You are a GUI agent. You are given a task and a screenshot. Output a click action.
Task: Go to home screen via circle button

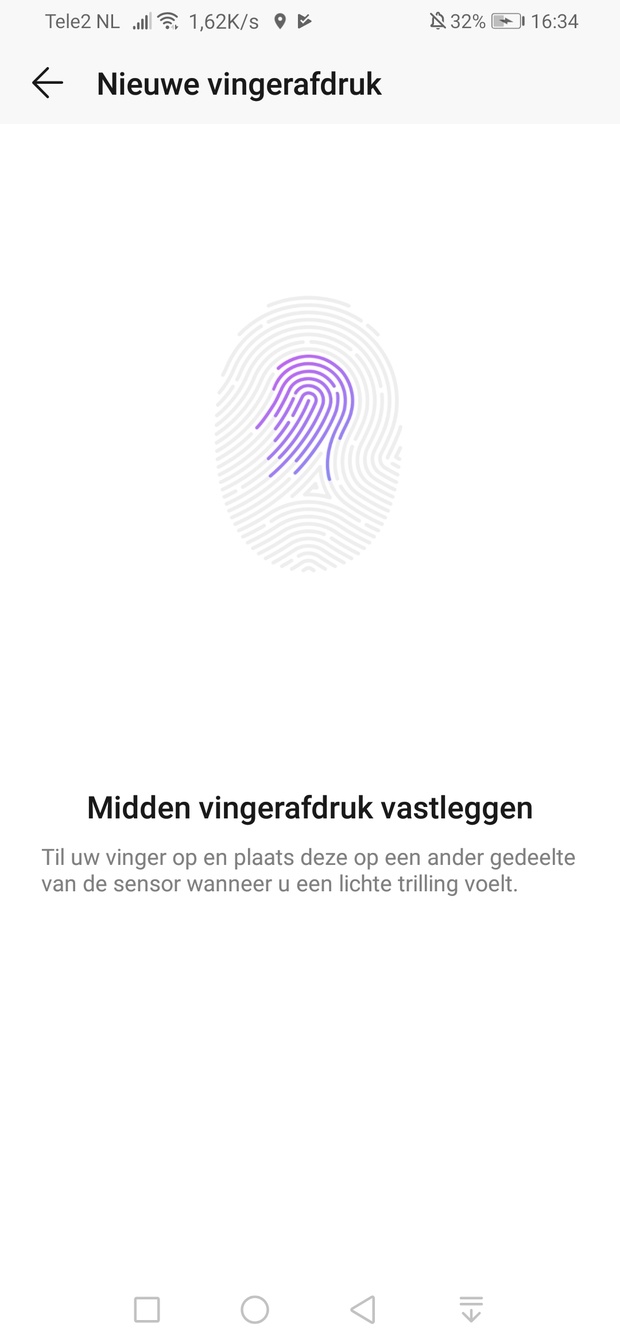[x=255, y=1309]
